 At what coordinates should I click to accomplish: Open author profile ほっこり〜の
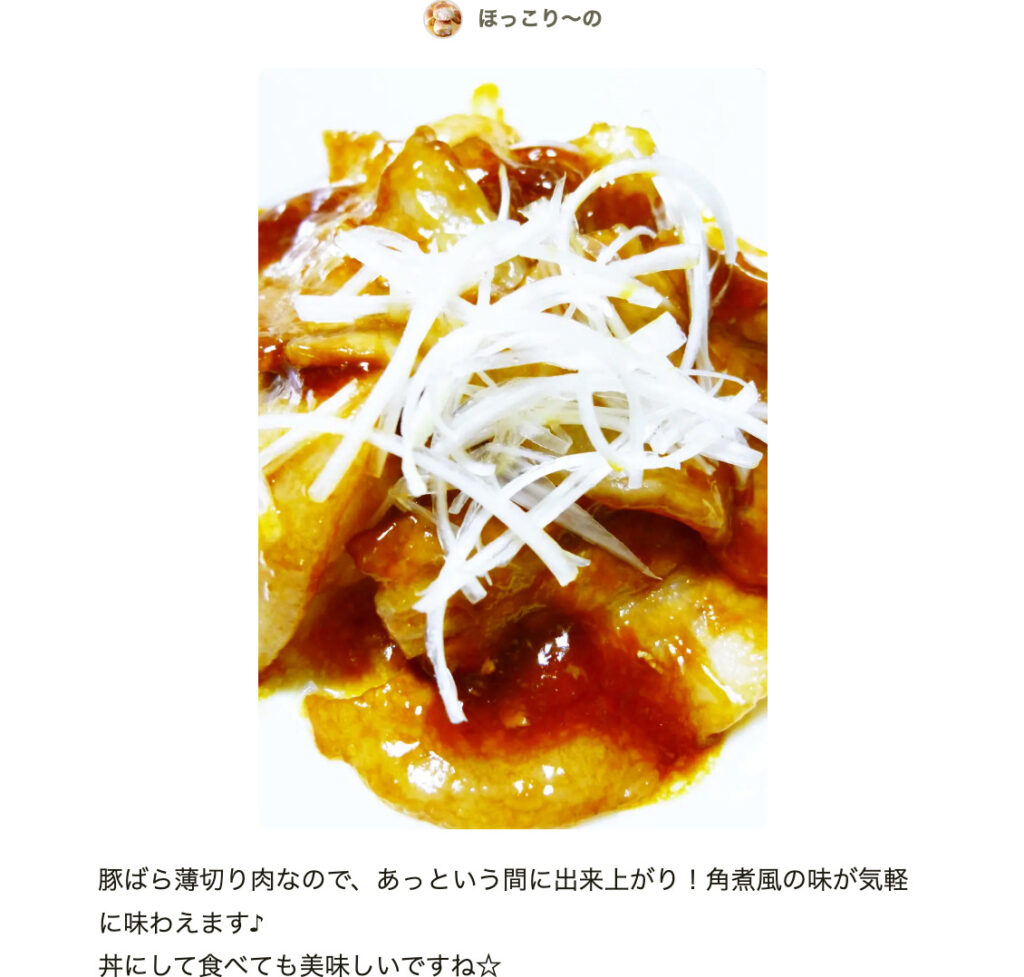click(539, 19)
